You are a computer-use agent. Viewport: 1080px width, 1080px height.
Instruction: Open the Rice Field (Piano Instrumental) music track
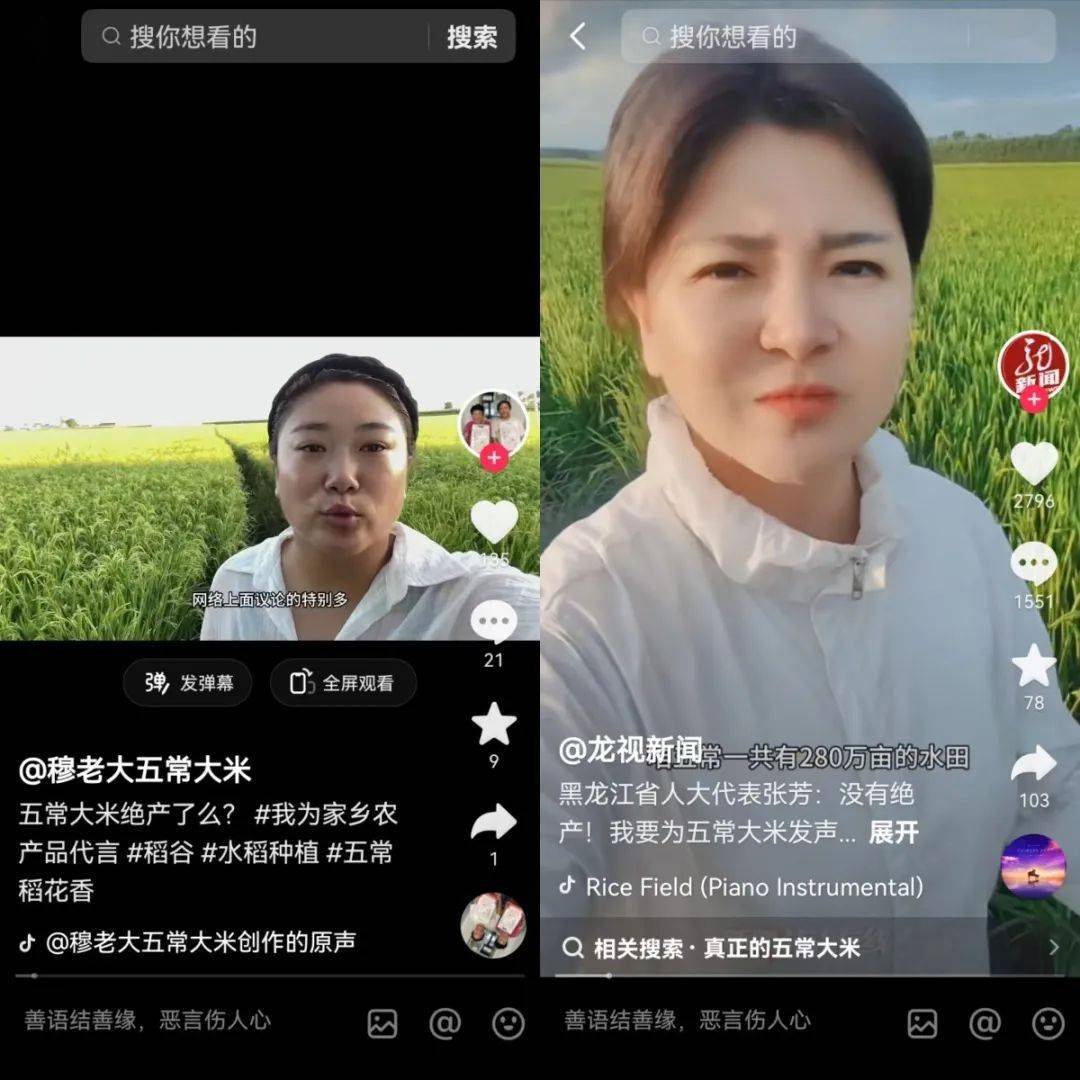tap(752, 886)
